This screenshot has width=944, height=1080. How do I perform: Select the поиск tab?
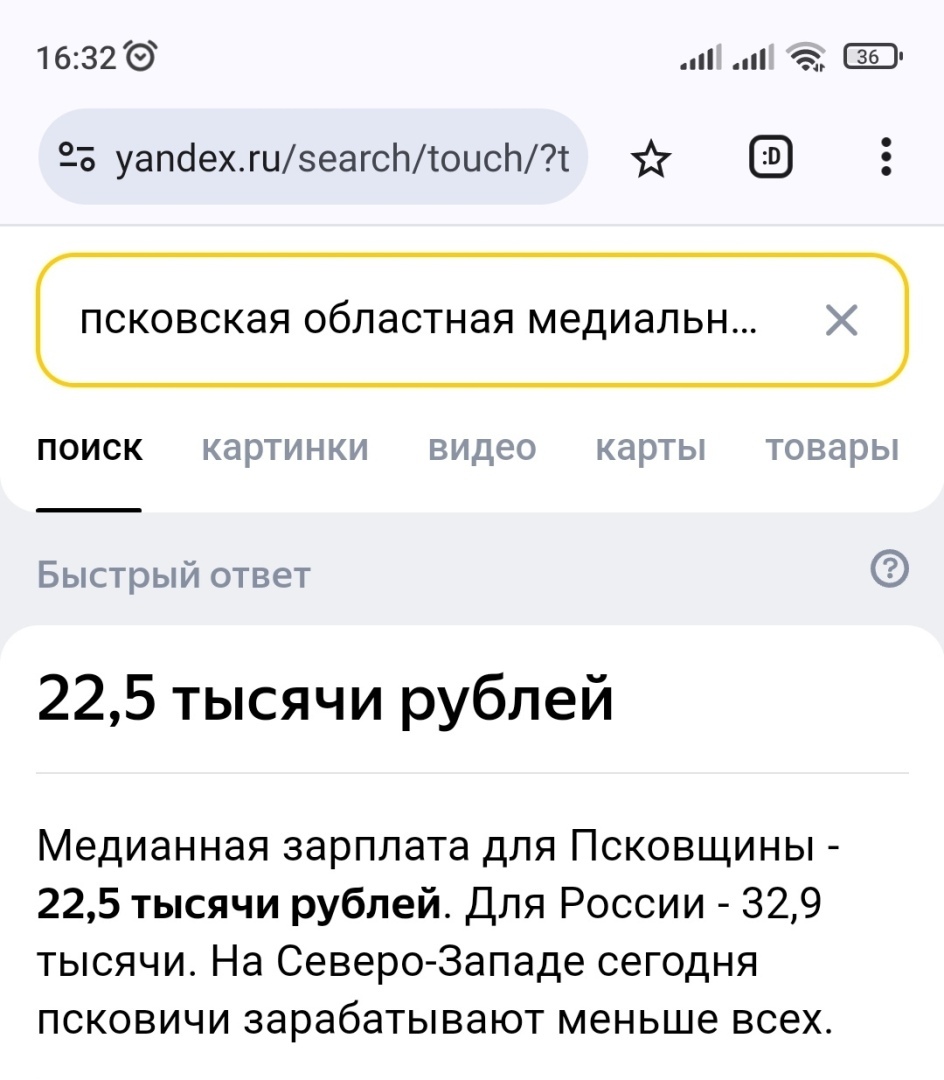click(90, 448)
